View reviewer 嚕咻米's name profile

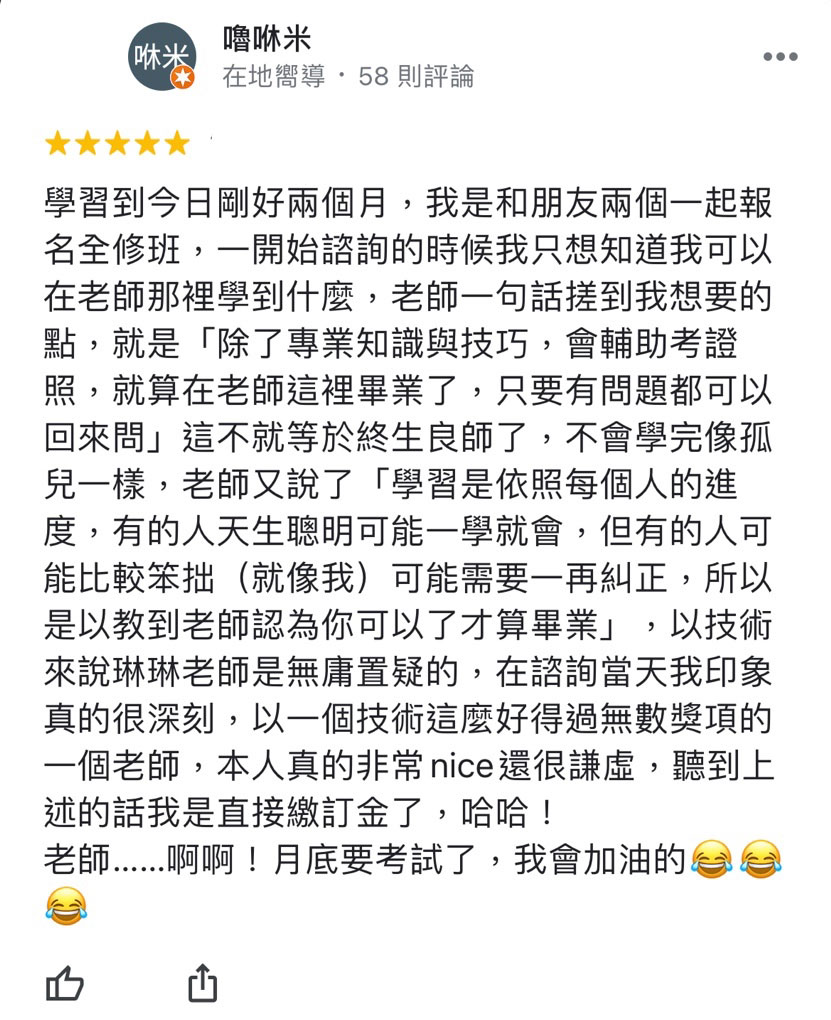click(266, 39)
